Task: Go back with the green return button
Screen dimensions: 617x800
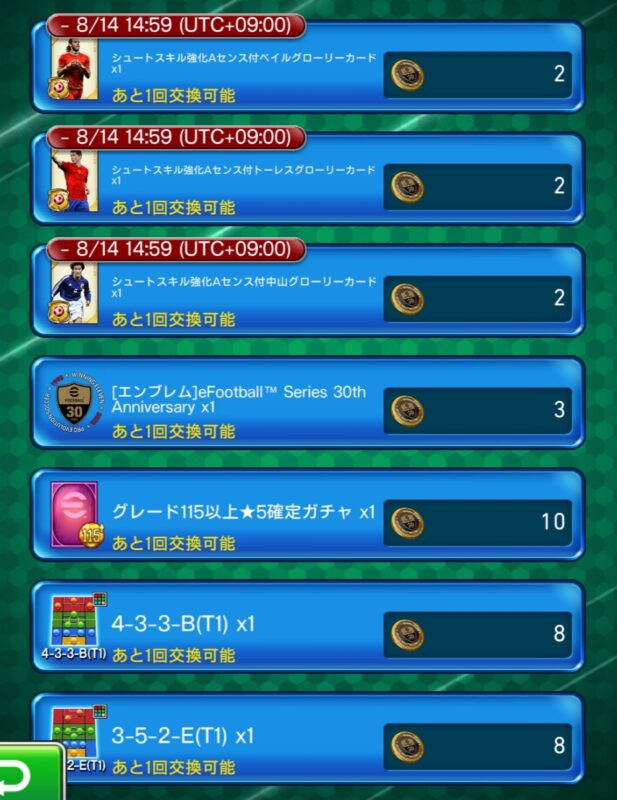Action: [x=28, y=774]
